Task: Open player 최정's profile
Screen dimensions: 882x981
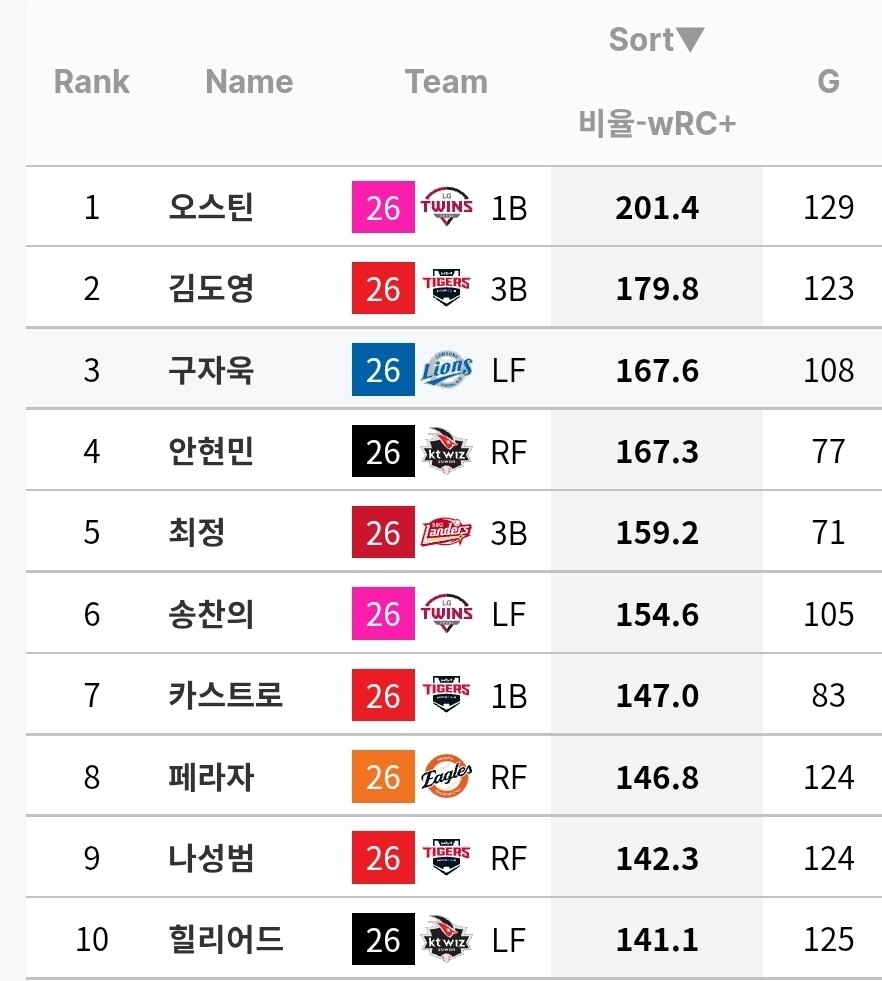Action: click(x=196, y=532)
